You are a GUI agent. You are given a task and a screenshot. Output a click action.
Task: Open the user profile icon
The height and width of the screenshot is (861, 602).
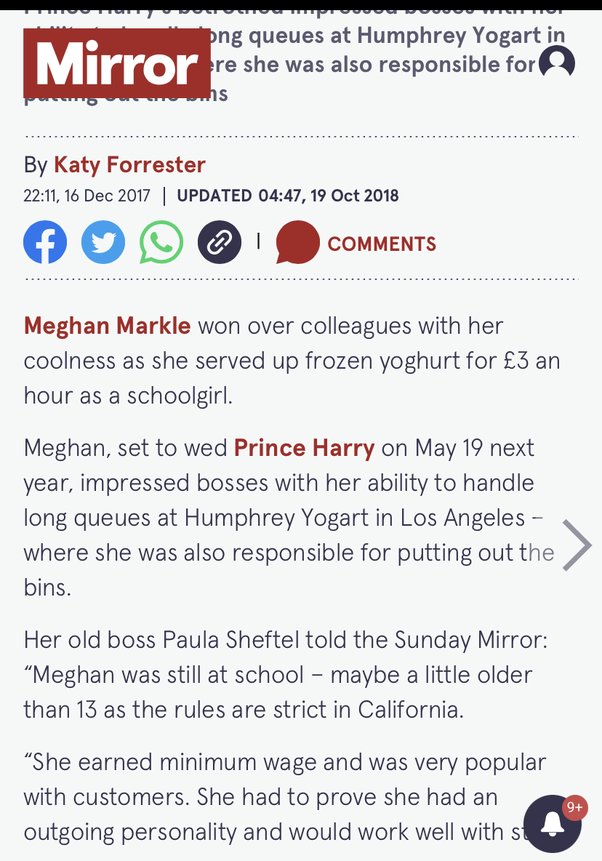coord(556,65)
